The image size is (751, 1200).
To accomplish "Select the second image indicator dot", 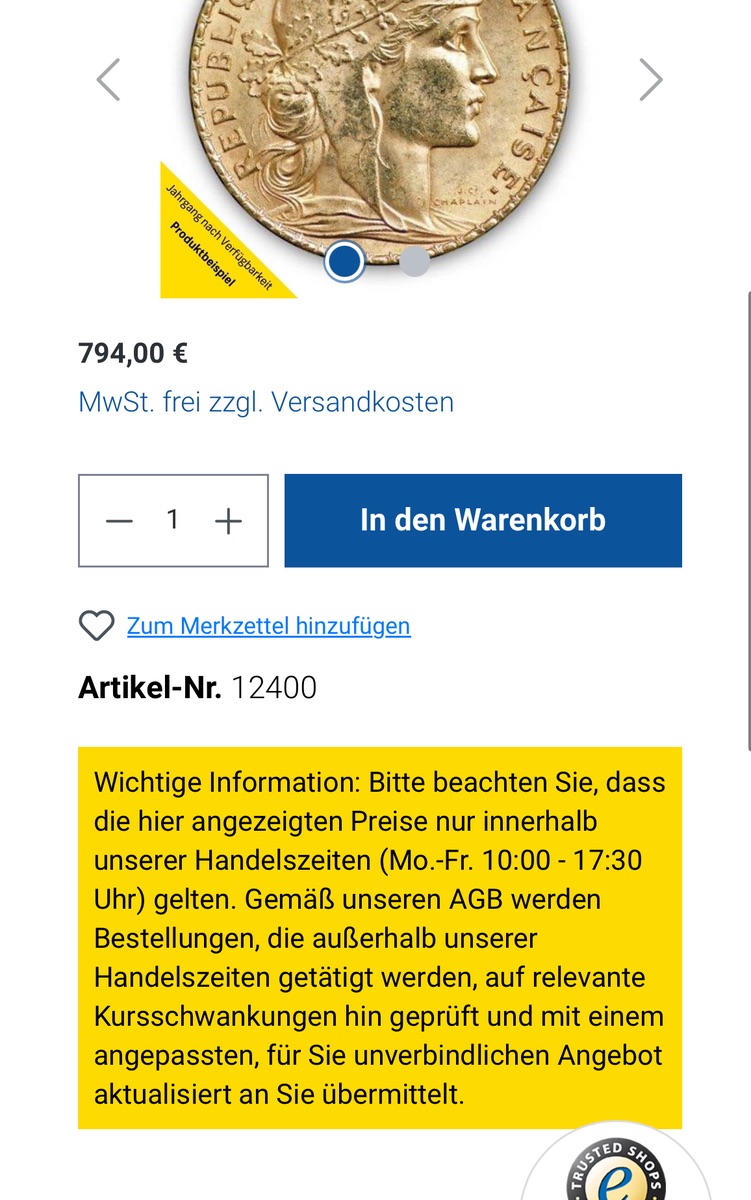I will coord(414,262).
